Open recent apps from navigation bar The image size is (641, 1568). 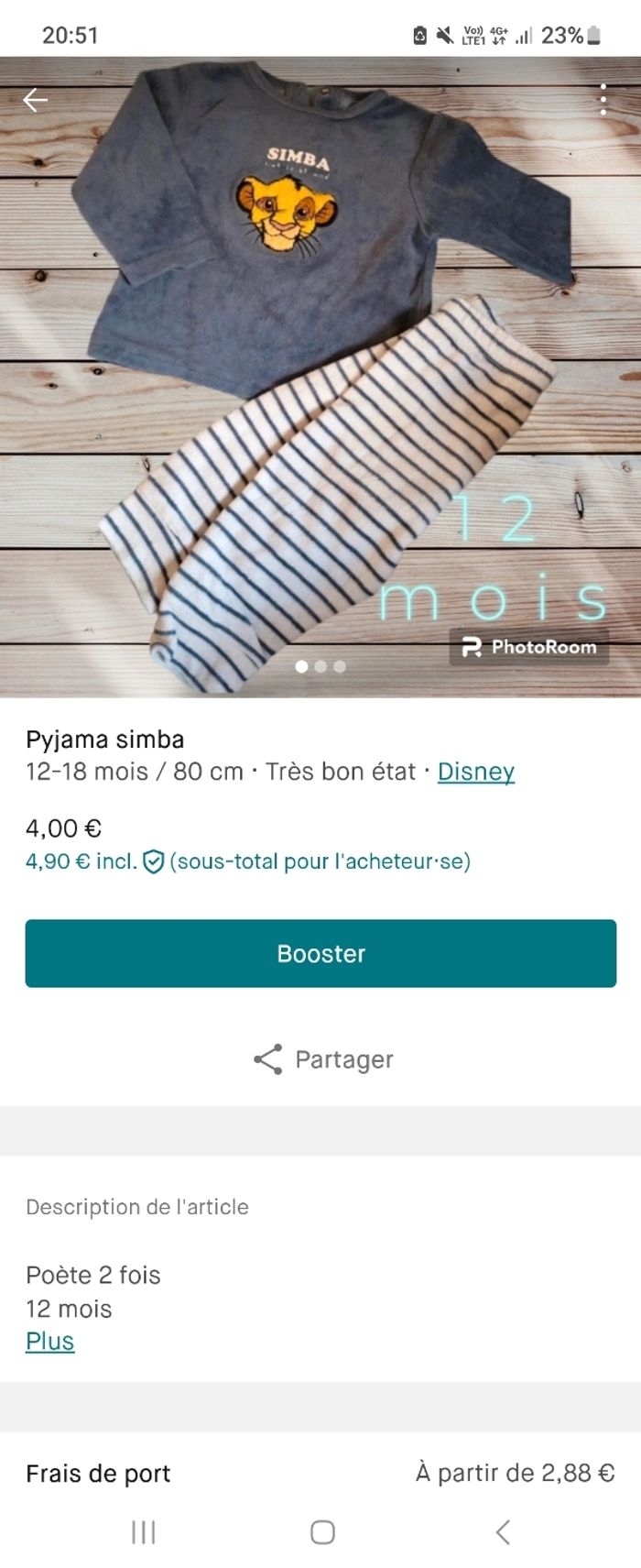(x=144, y=1531)
